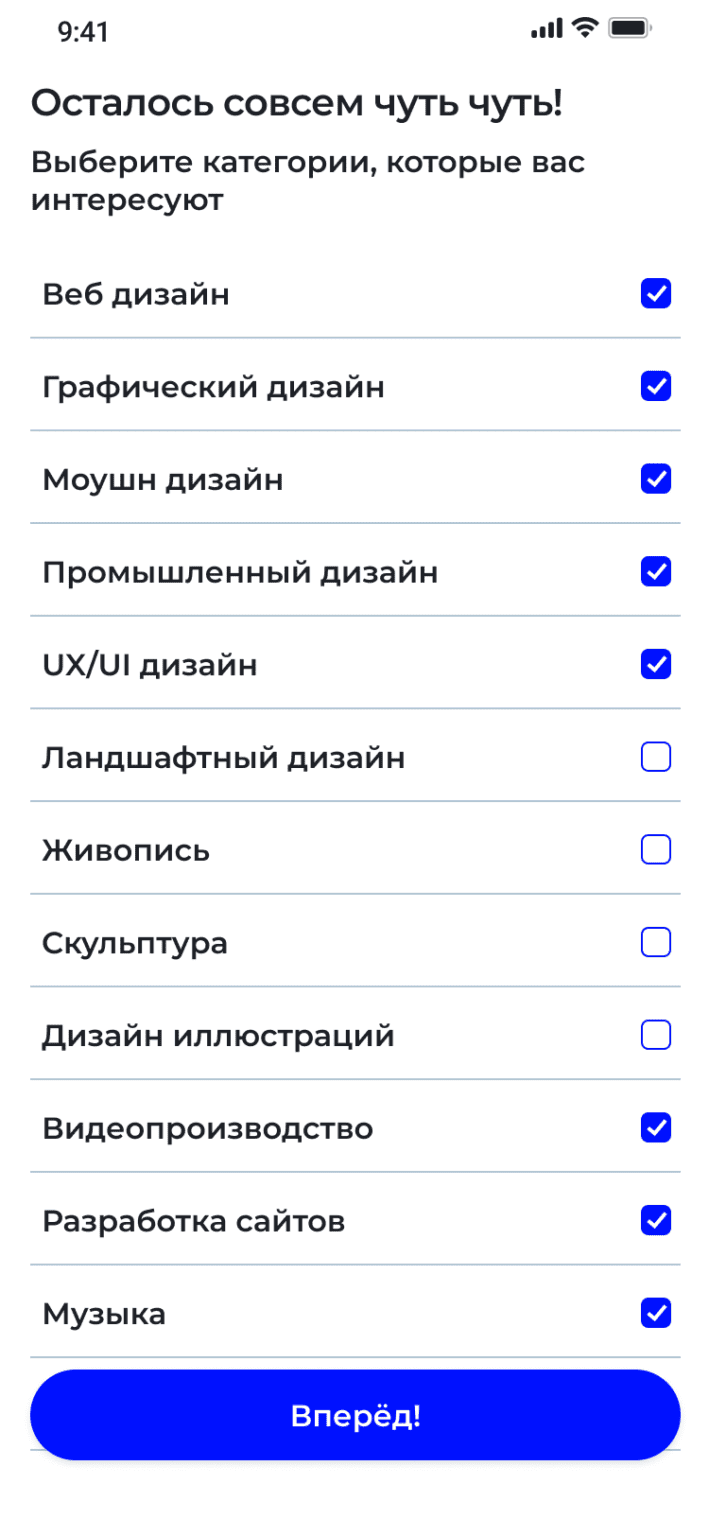Untick the Музыка checkbox
The height and width of the screenshot is (1536, 709).
point(655,1313)
